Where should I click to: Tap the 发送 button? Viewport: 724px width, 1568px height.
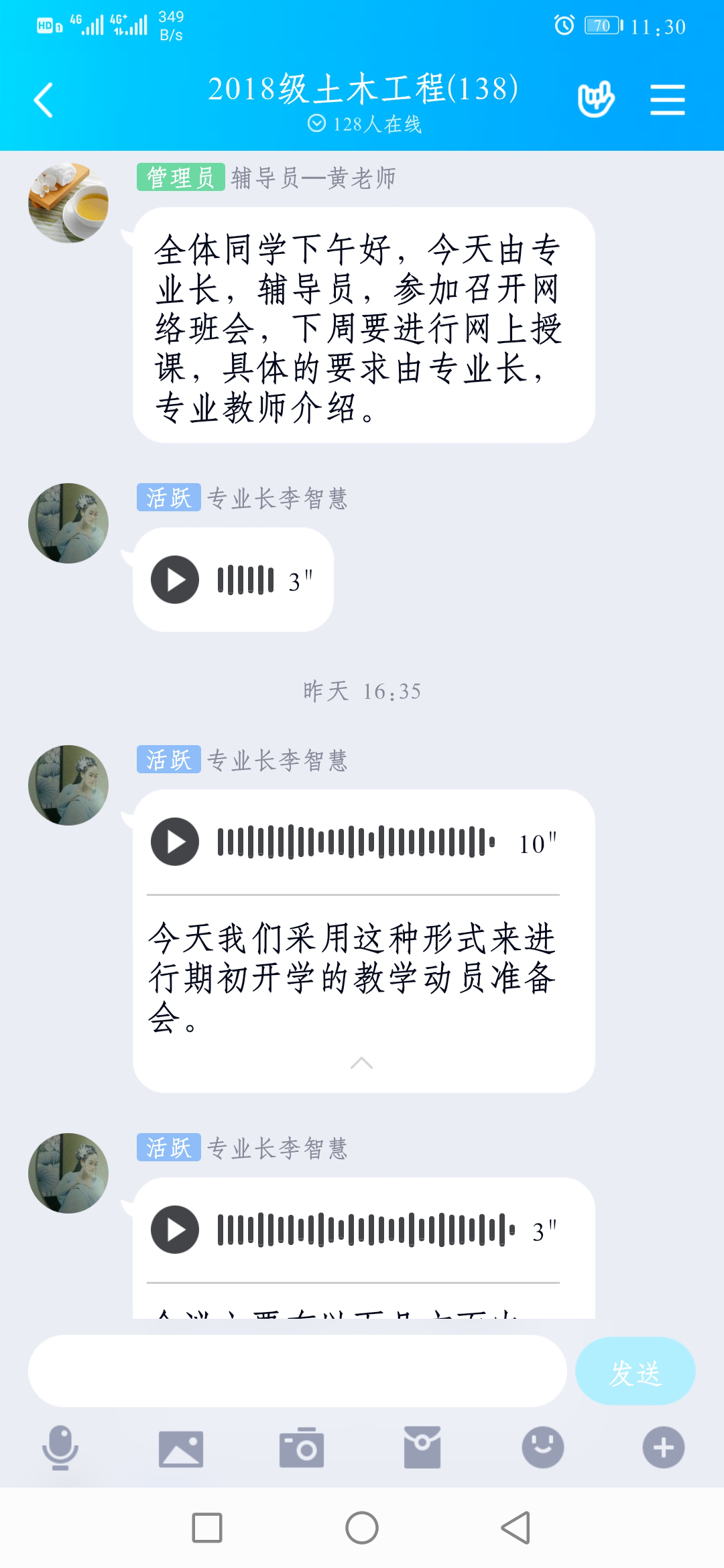[x=635, y=1371]
